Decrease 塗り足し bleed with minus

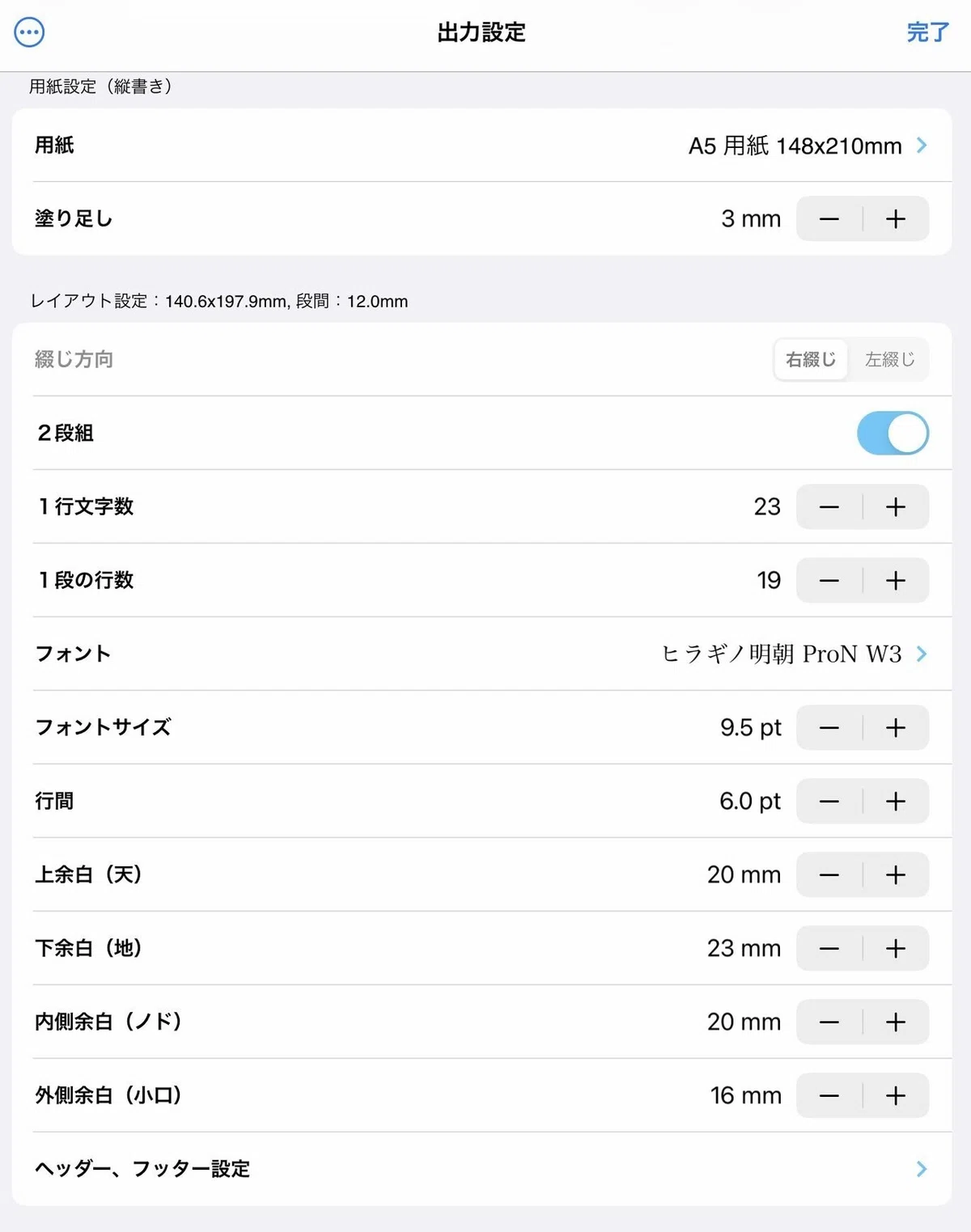tap(829, 219)
